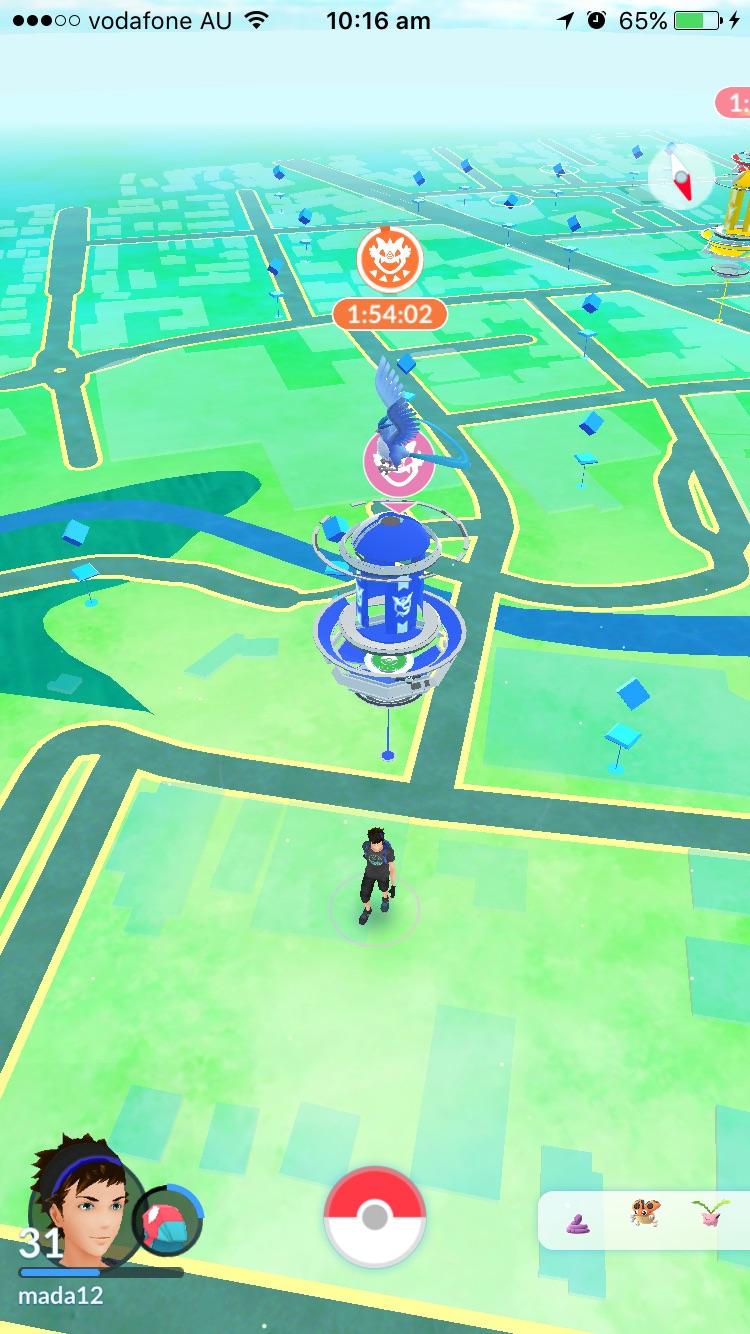Screen dimensions: 750x1334
Task: Open the nearby Pokémon tracker
Action: click(x=645, y=1219)
